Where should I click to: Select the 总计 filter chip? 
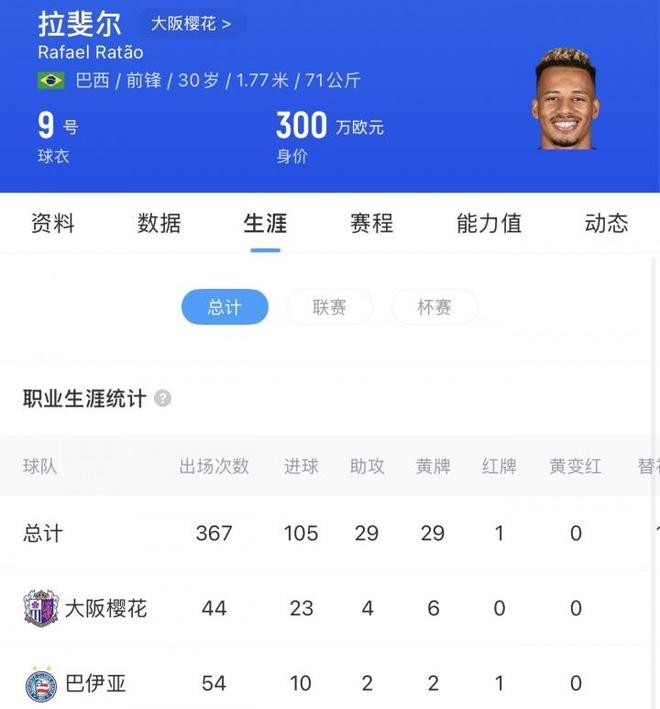(x=224, y=307)
